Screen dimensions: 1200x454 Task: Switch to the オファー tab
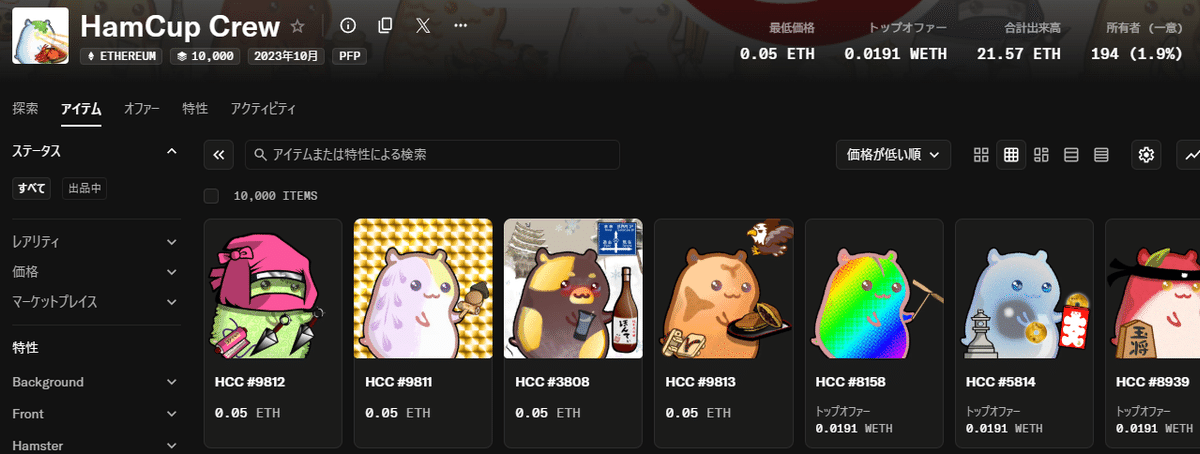[141, 108]
